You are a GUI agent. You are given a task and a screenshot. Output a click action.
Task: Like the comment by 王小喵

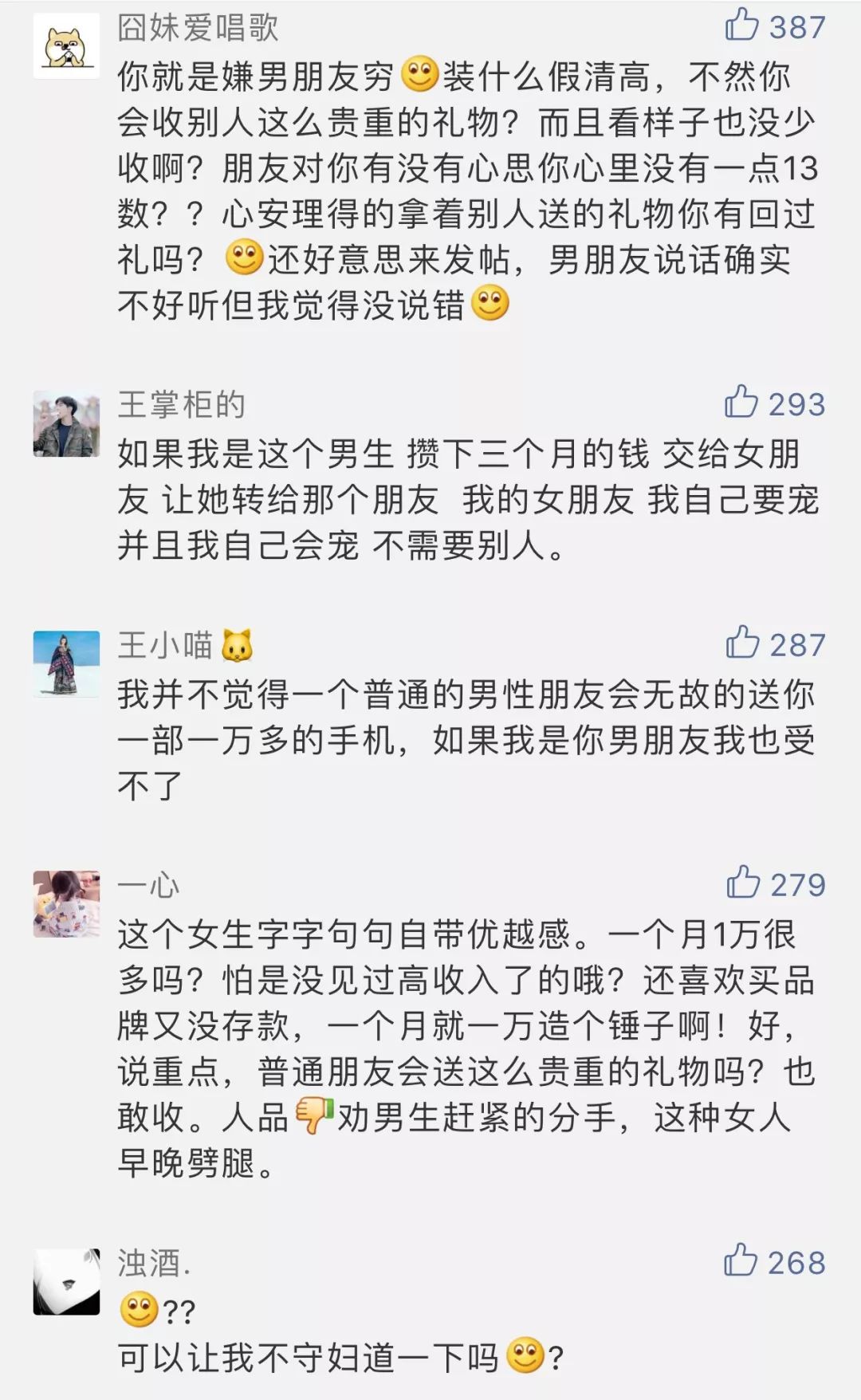point(742,643)
